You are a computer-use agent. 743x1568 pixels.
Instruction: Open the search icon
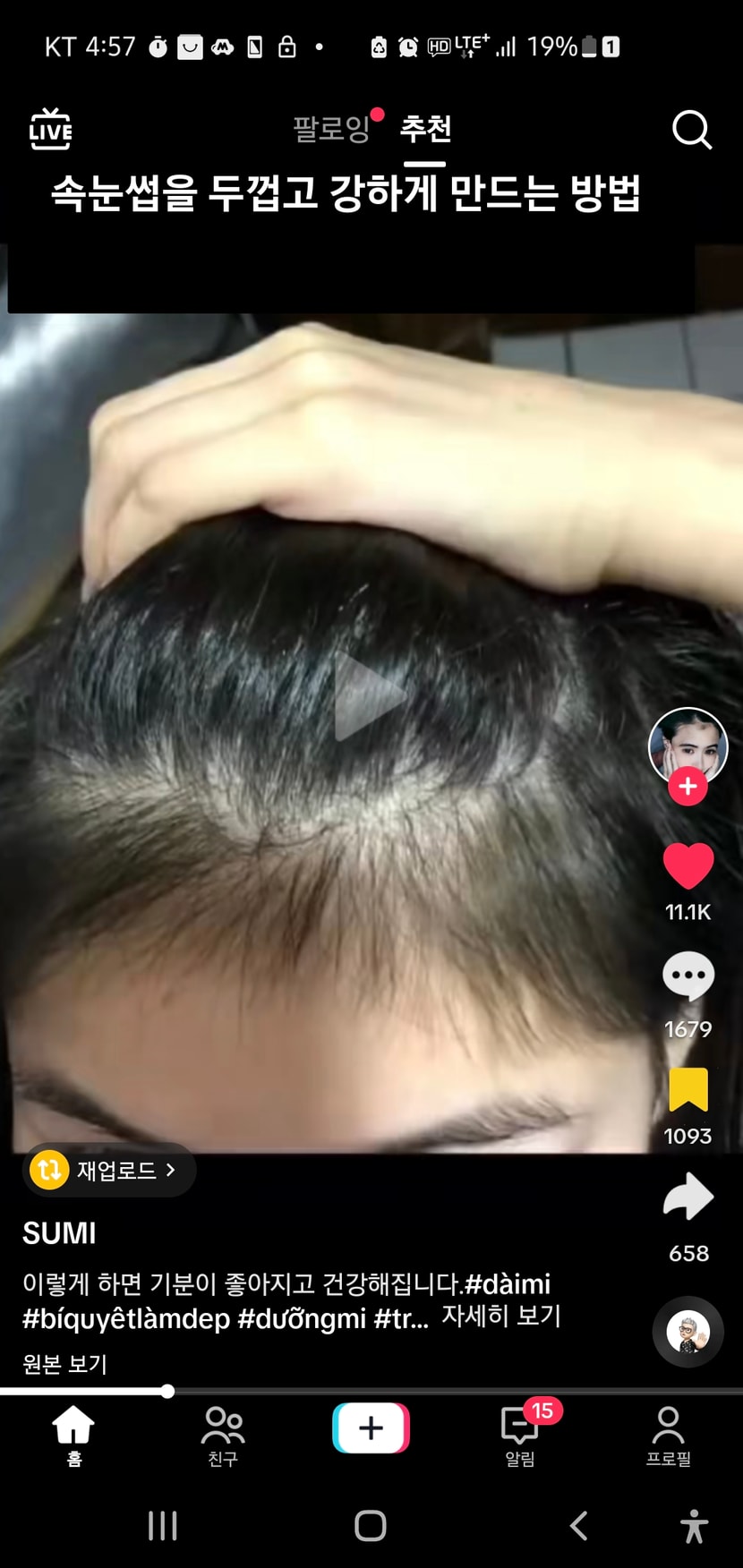691,130
